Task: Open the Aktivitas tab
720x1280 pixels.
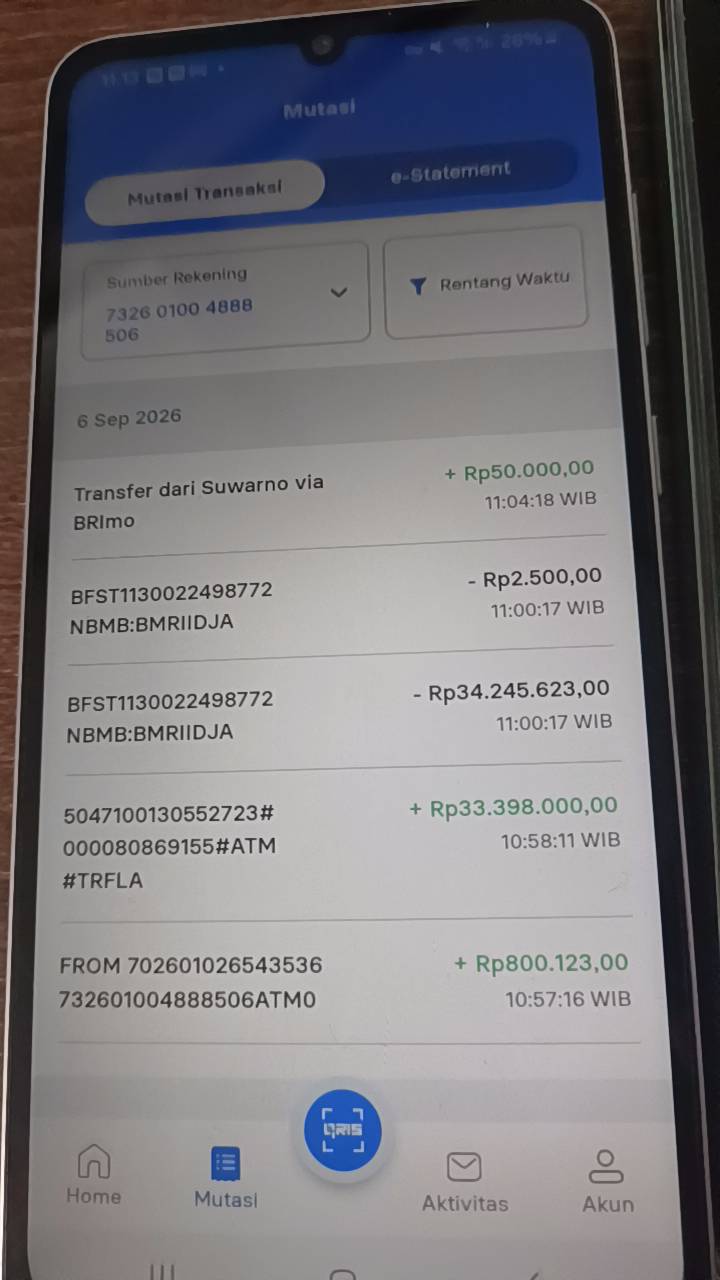Action: pyautogui.click(x=464, y=1183)
